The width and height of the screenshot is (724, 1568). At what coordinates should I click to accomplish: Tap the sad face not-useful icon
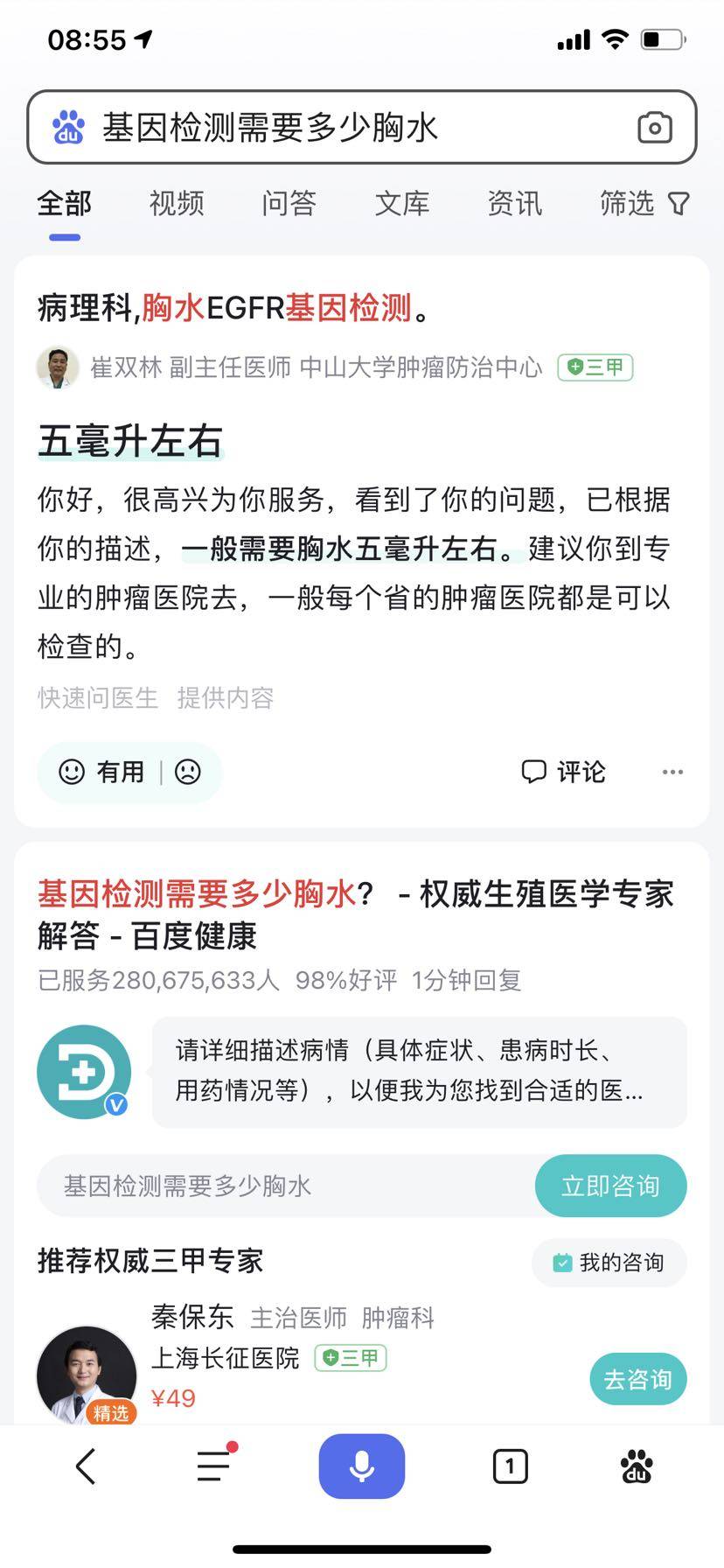(188, 772)
